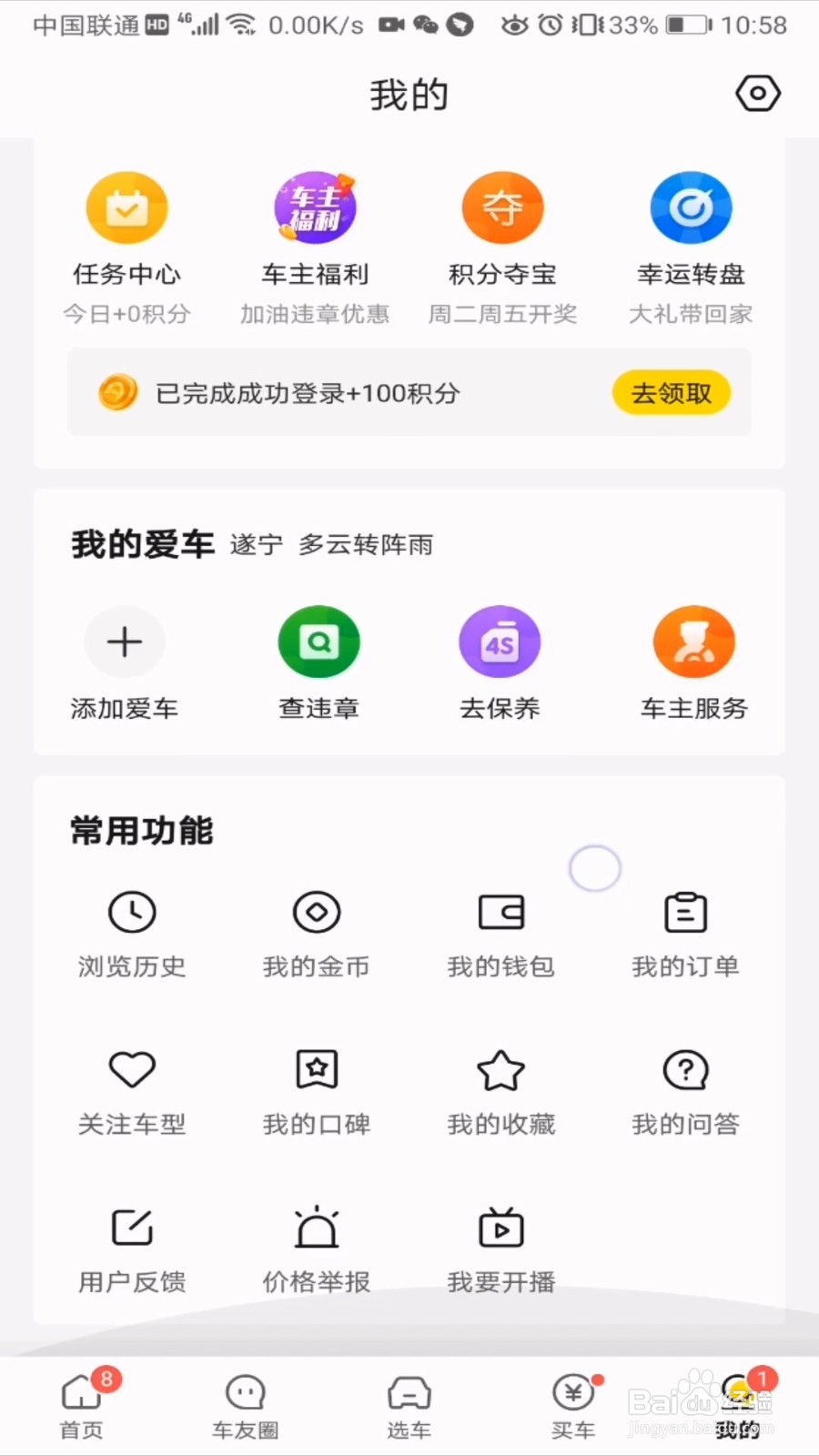Open 我的收藏 favorites
The width and height of the screenshot is (819, 1456).
click(x=500, y=1089)
